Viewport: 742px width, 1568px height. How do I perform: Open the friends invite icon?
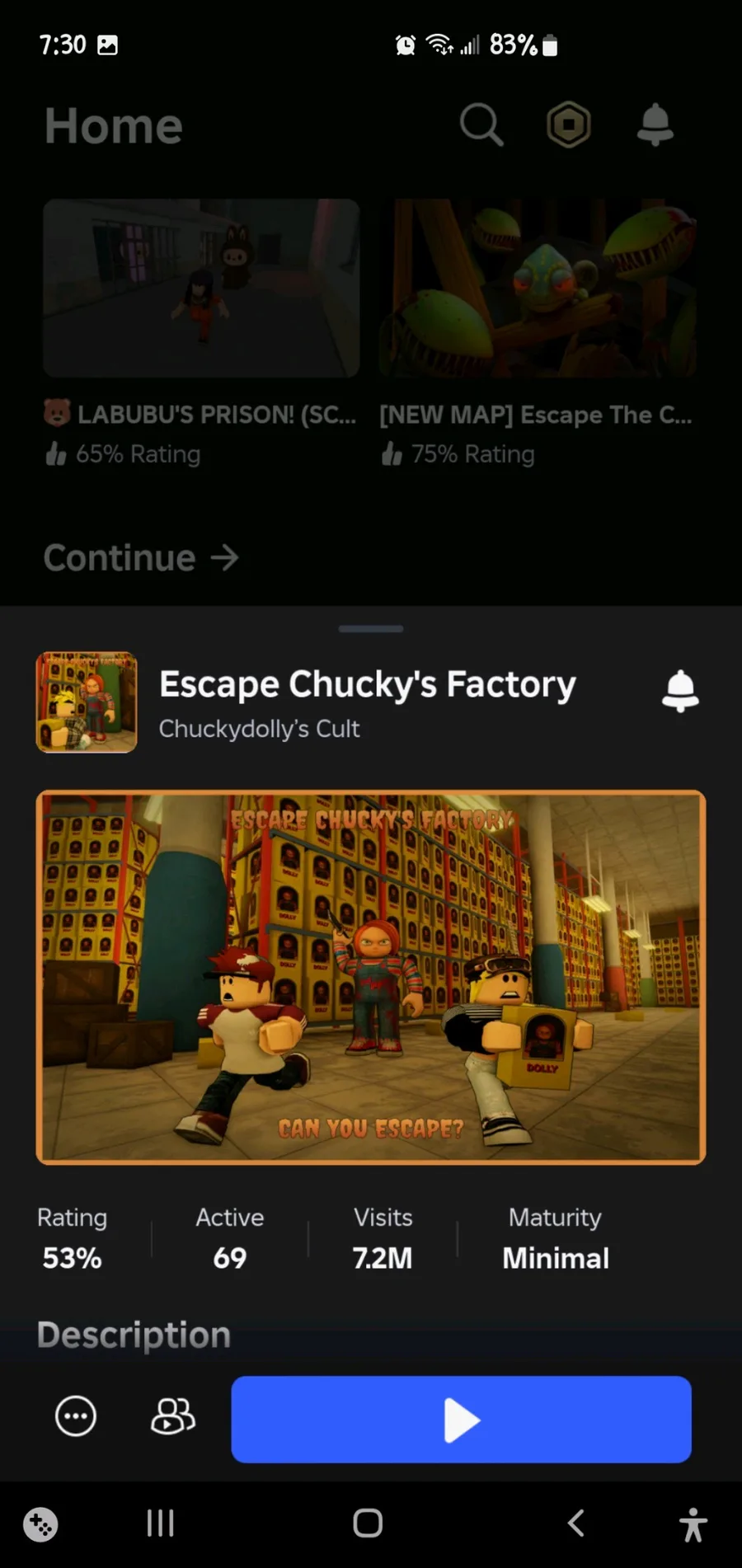tap(173, 1416)
